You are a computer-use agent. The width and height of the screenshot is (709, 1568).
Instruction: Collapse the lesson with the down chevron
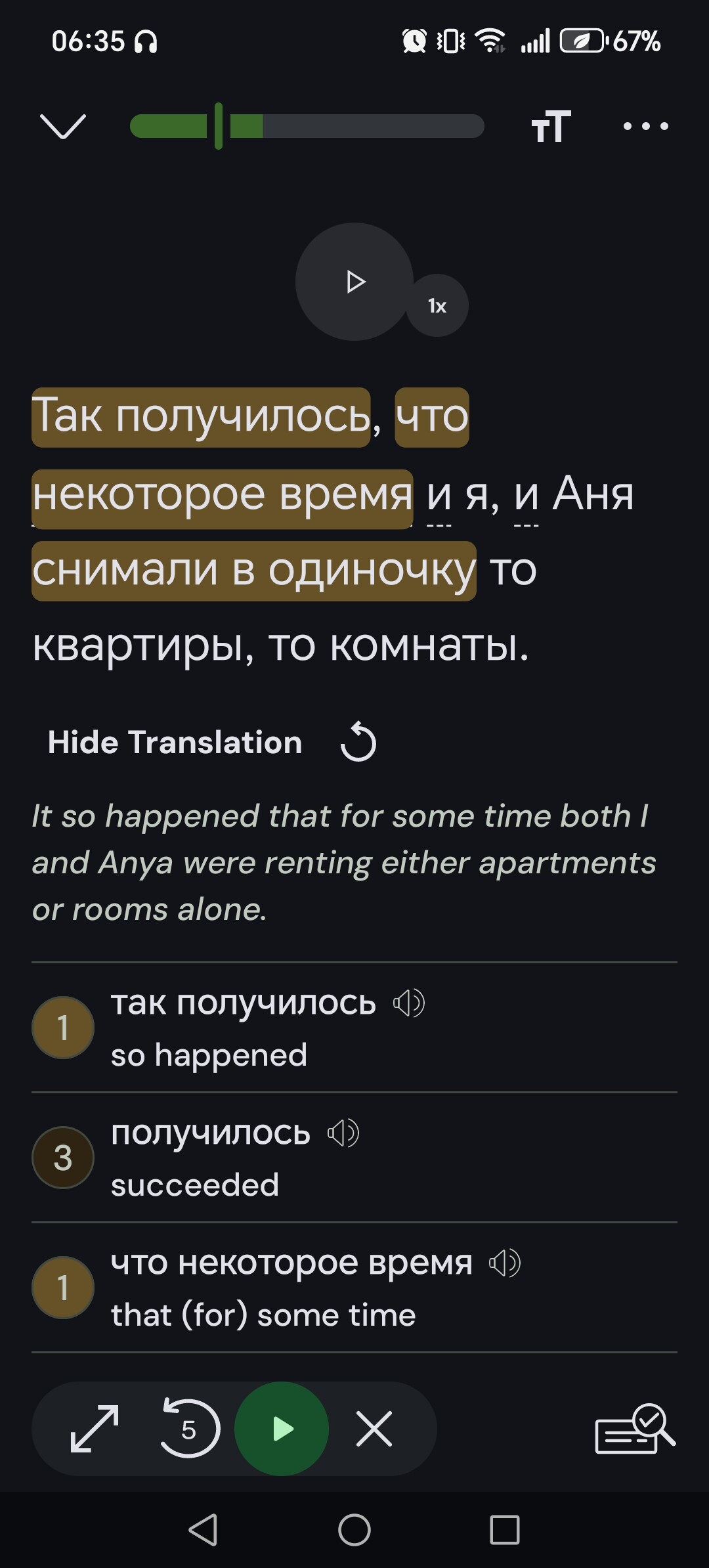click(63, 126)
